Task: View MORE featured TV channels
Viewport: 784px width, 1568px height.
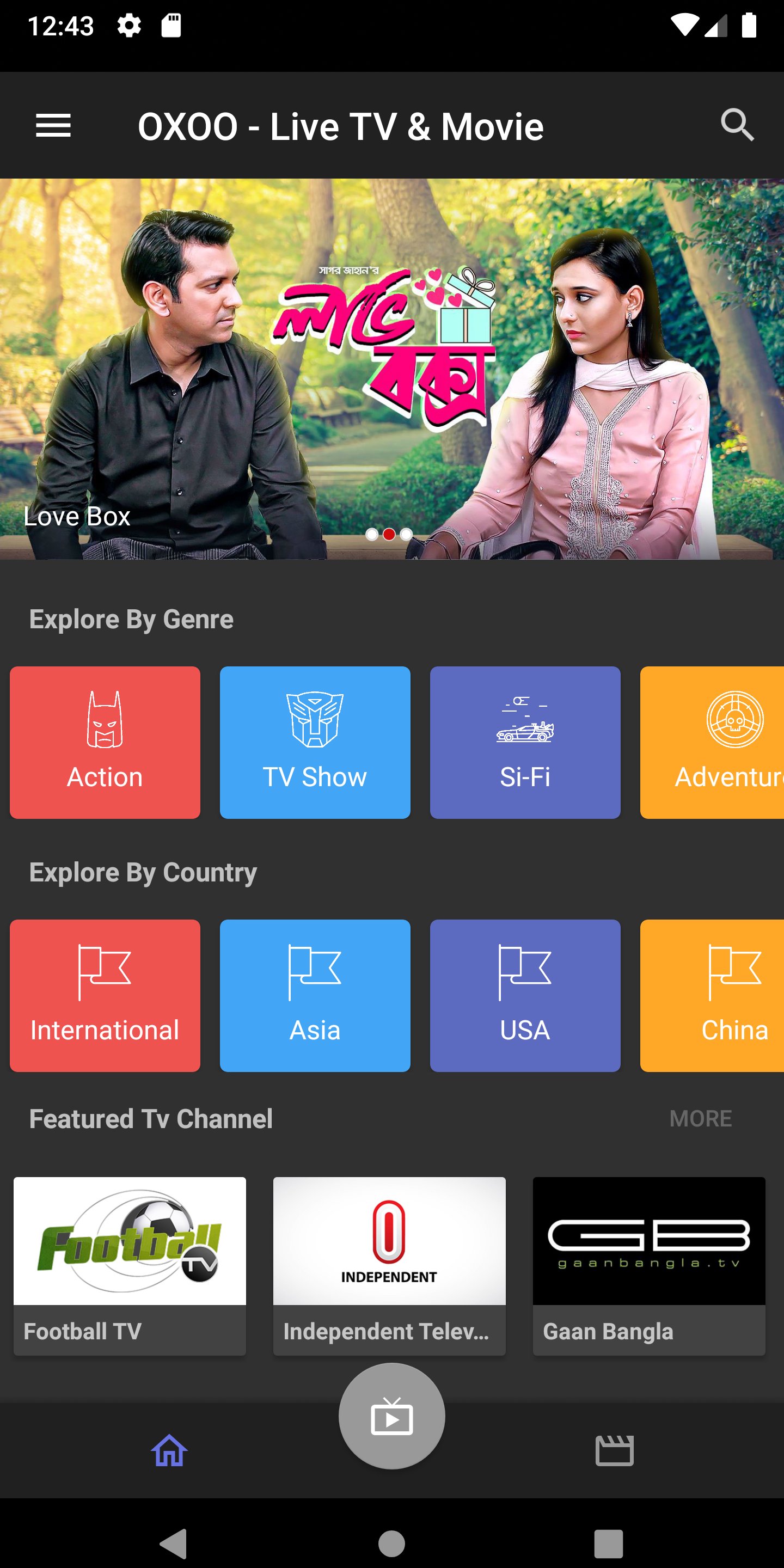Action: point(700,1119)
